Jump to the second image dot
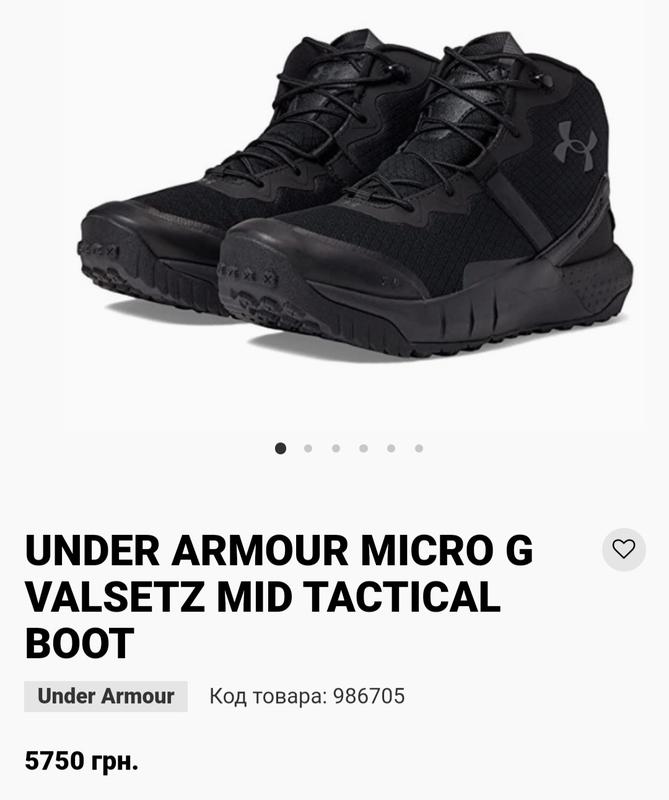This screenshot has width=669, height=800. point(308,449)
